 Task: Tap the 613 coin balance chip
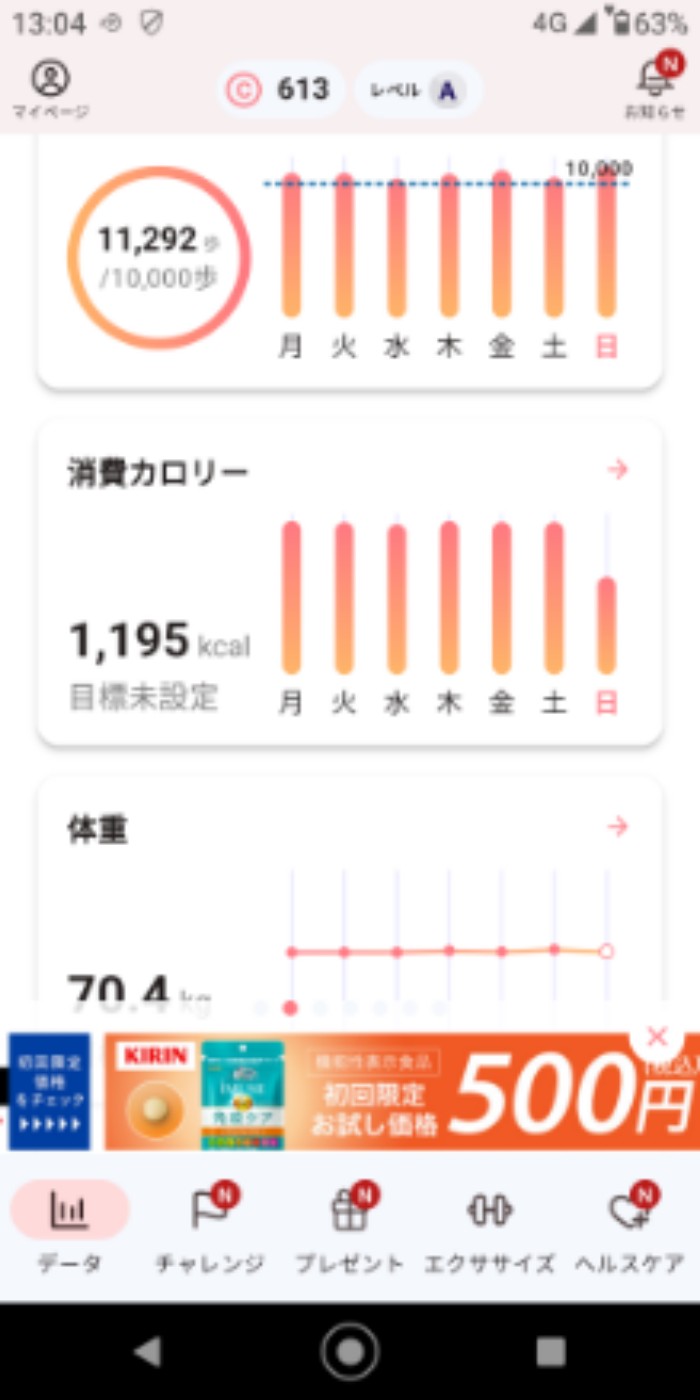pos(281,90)
